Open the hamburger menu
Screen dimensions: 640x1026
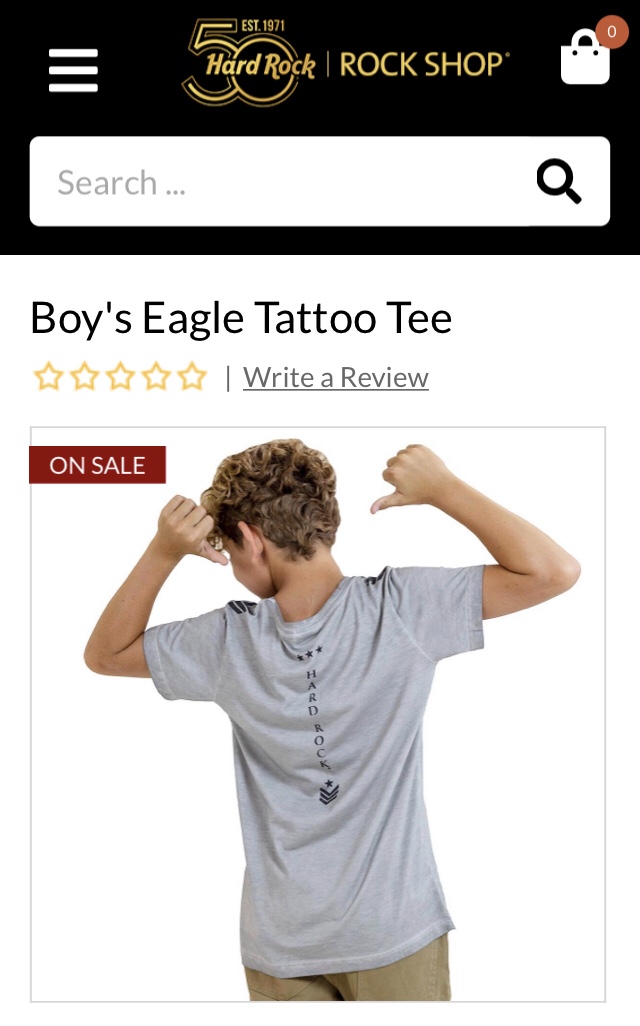click(x=73, y=70)
